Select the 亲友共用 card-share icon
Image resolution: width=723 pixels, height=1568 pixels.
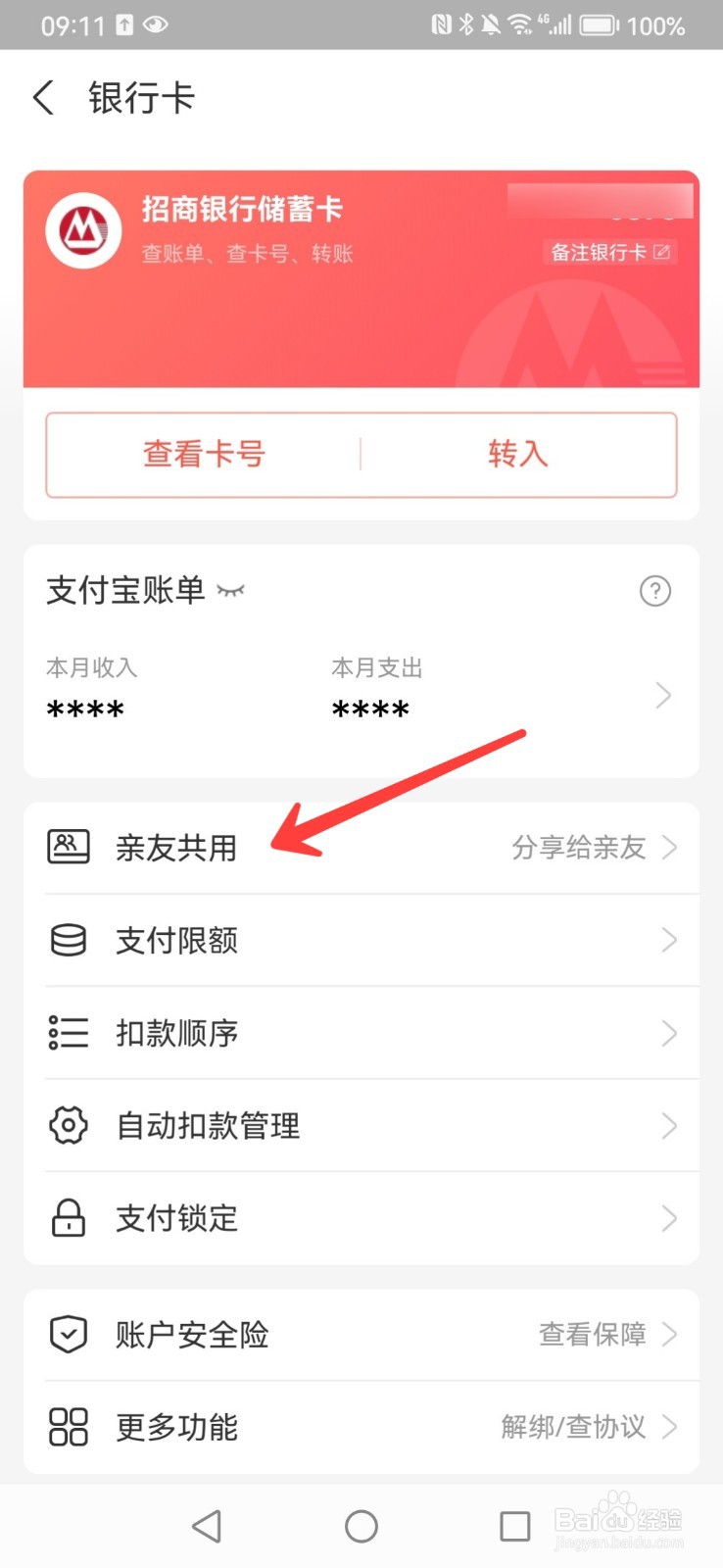tap(68, 847)
